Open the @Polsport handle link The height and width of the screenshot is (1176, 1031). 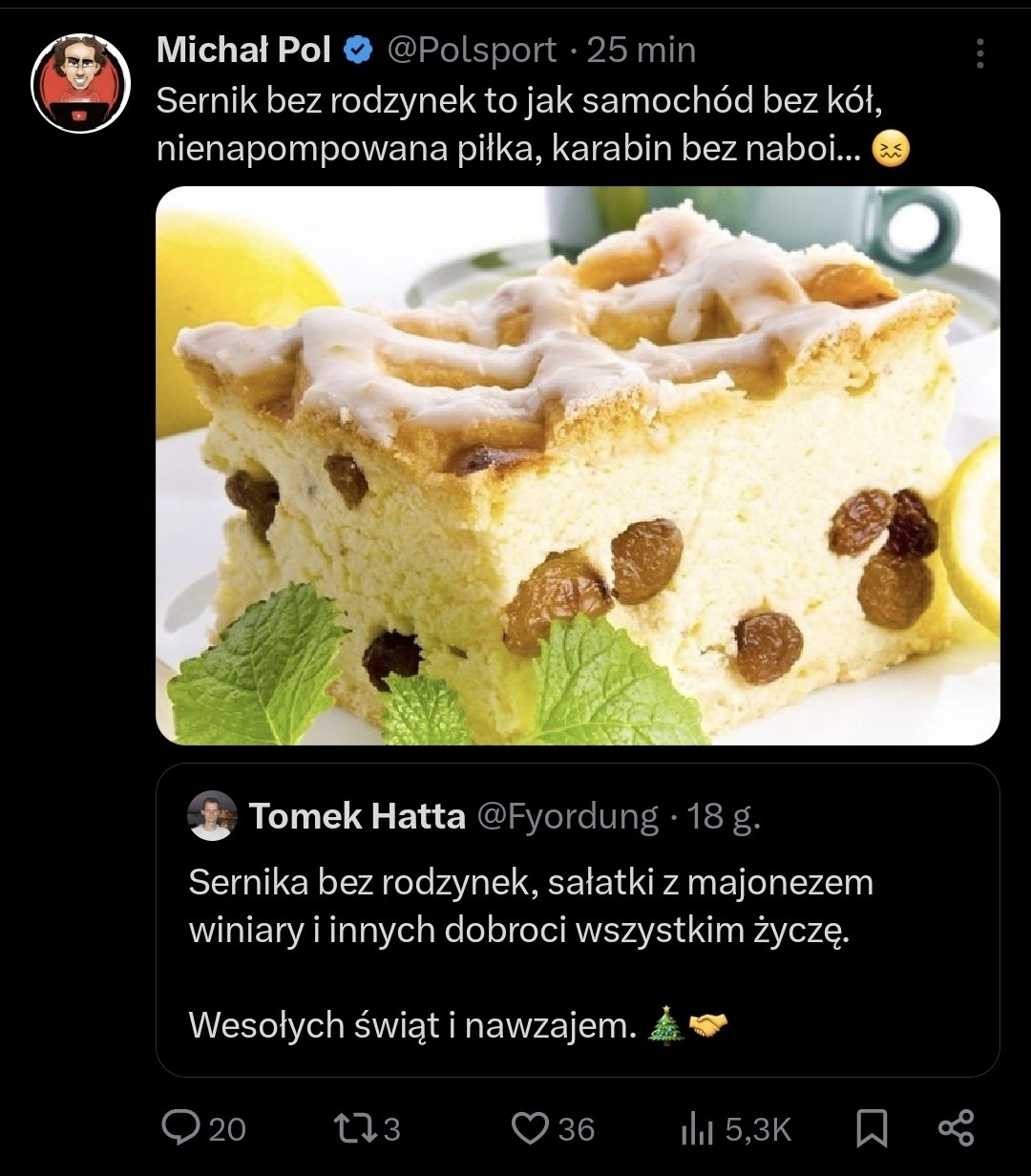pyautogui.click(x=471, y=50)
